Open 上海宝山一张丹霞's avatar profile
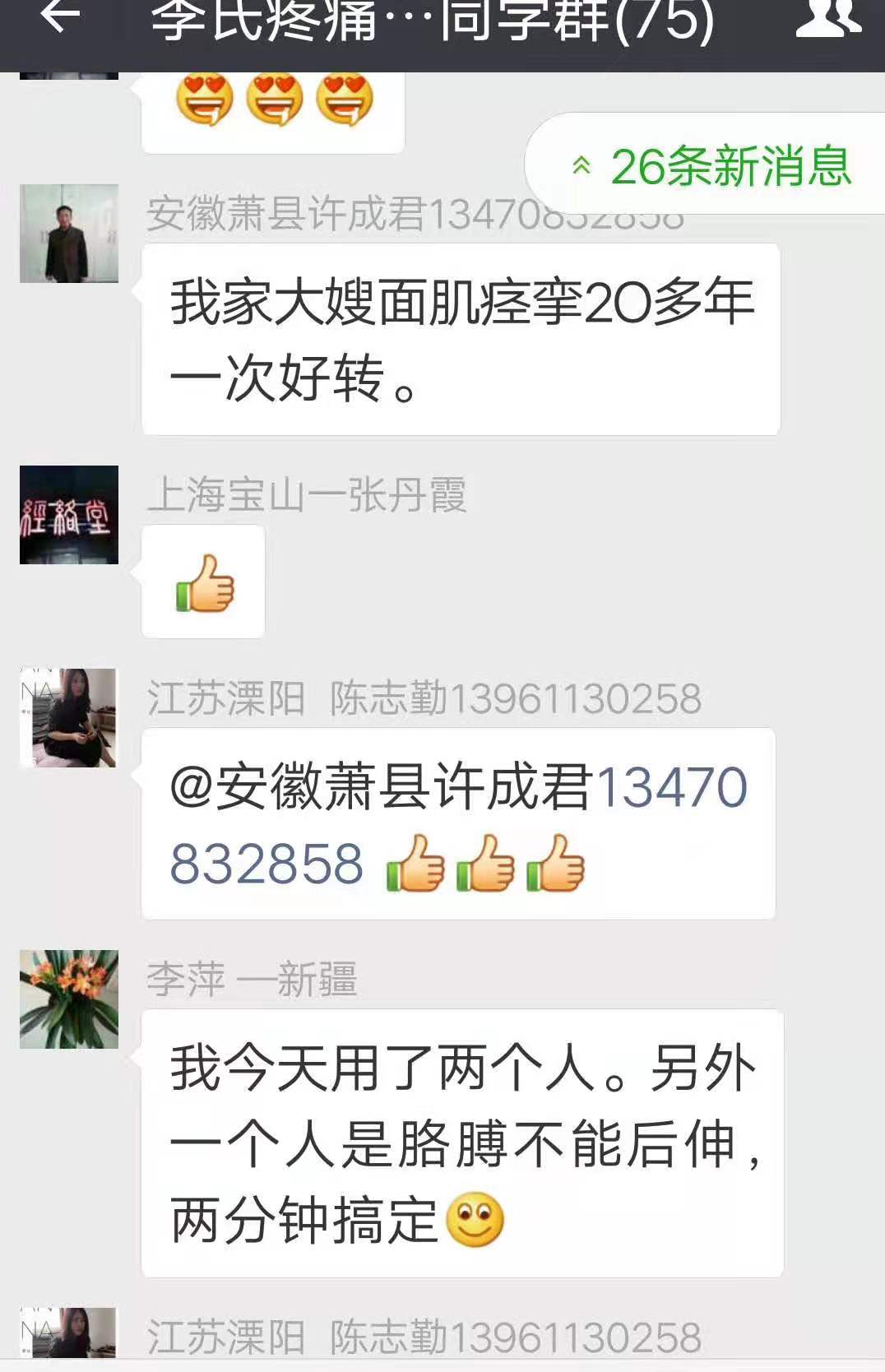885x1372 pixels. pos(69,515)
